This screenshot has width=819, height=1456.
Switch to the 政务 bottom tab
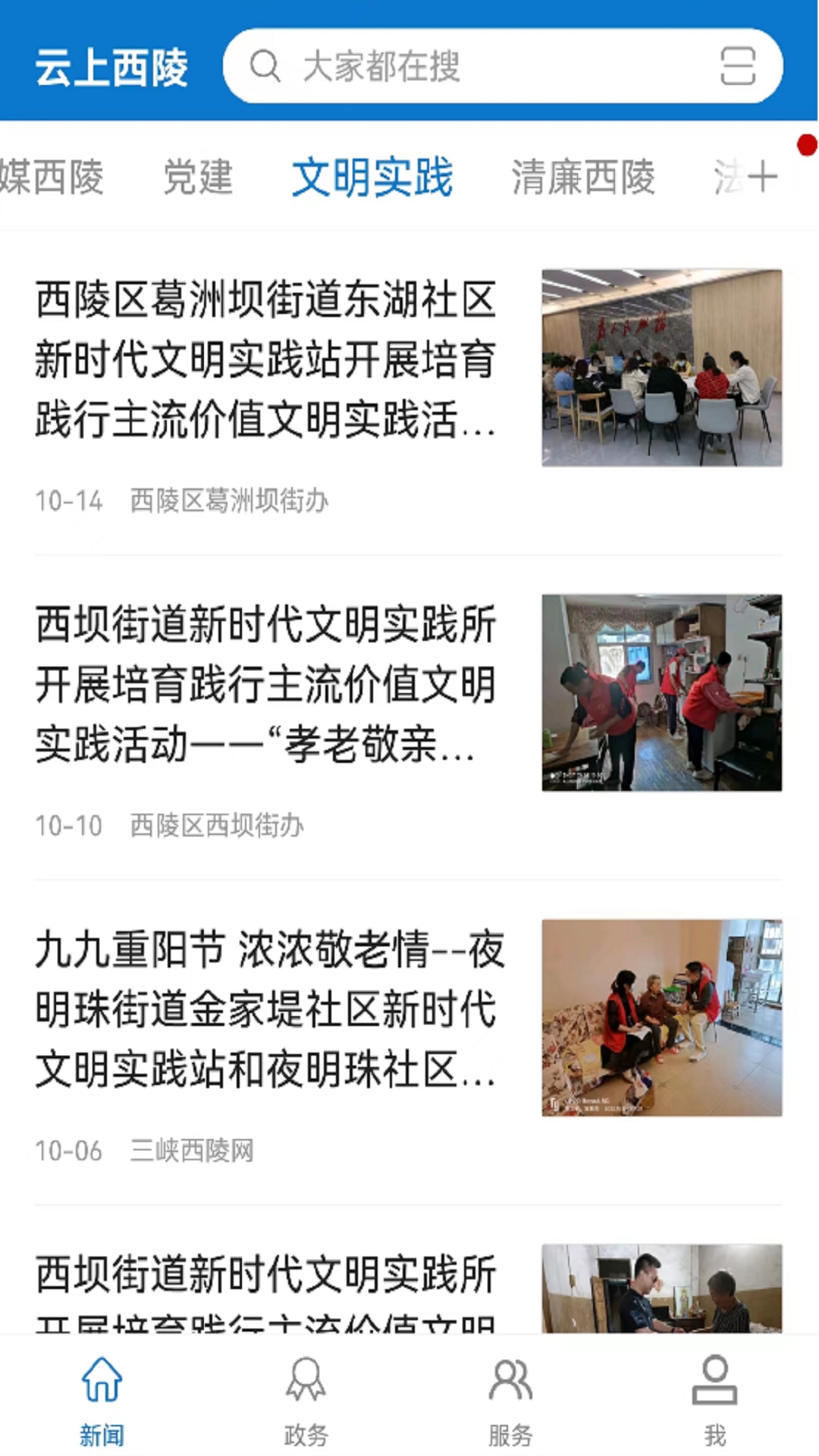(x=306, y=1400)
